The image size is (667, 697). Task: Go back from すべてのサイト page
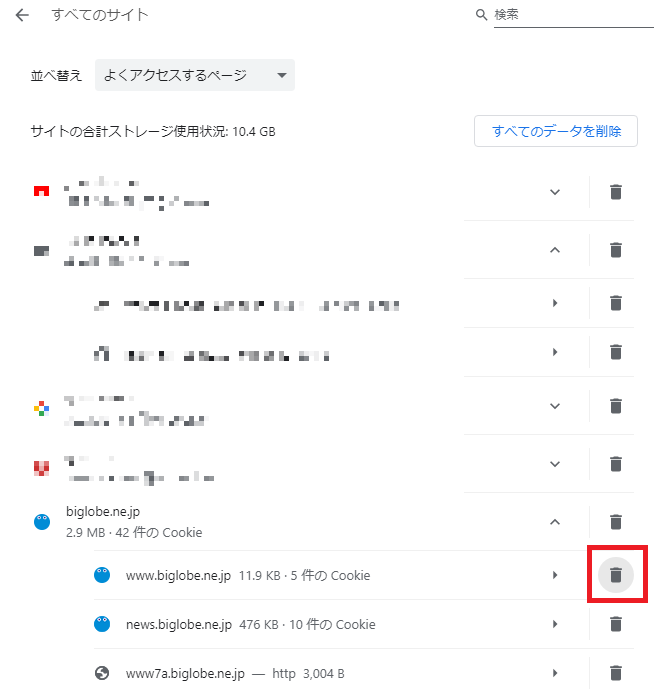click(22, 15)
